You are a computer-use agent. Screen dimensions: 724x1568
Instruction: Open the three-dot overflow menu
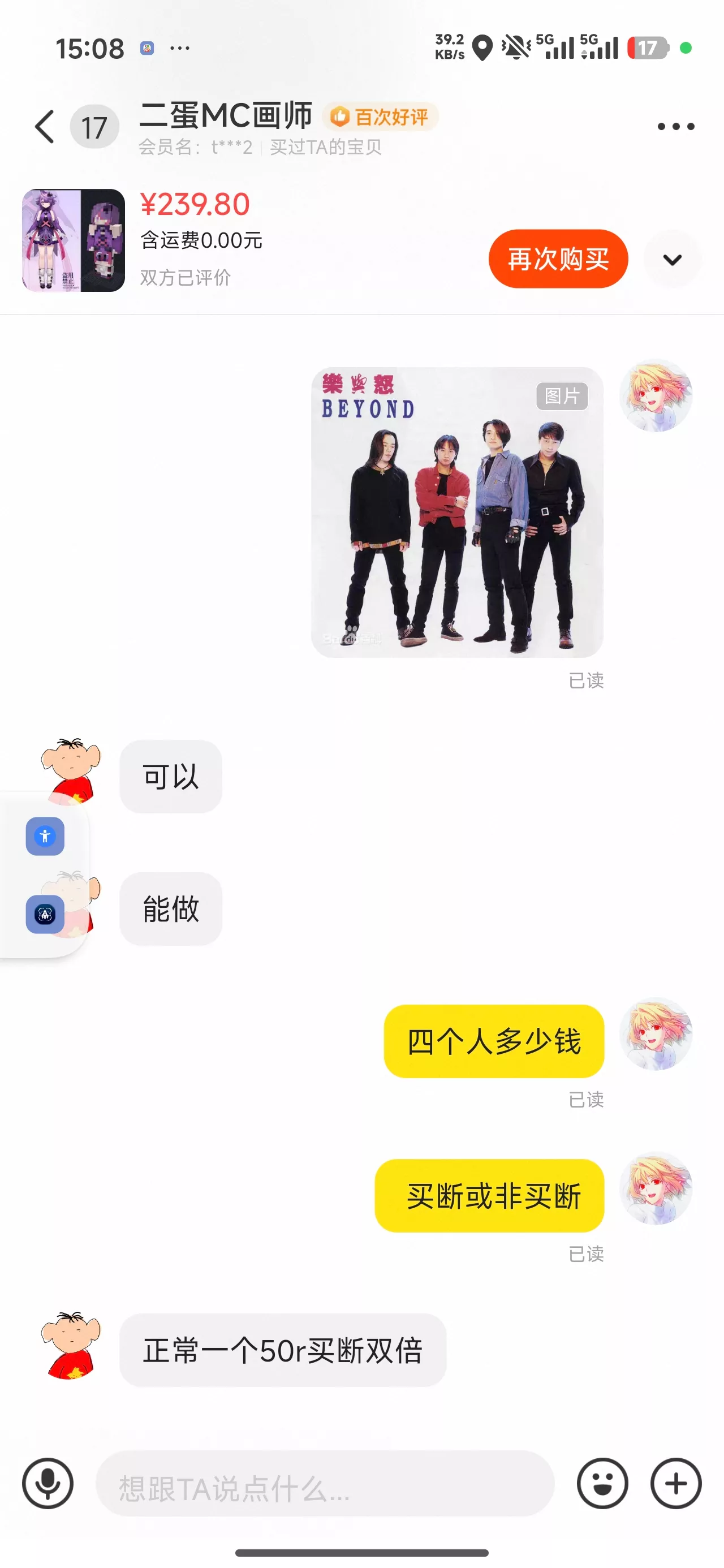pyautogui.click(x=675, y=127)
